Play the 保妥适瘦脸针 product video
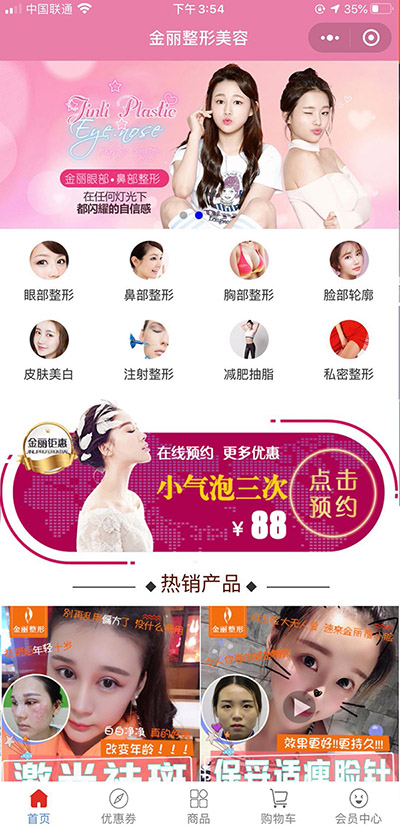 pyautogui.click(x=299, y=707)
